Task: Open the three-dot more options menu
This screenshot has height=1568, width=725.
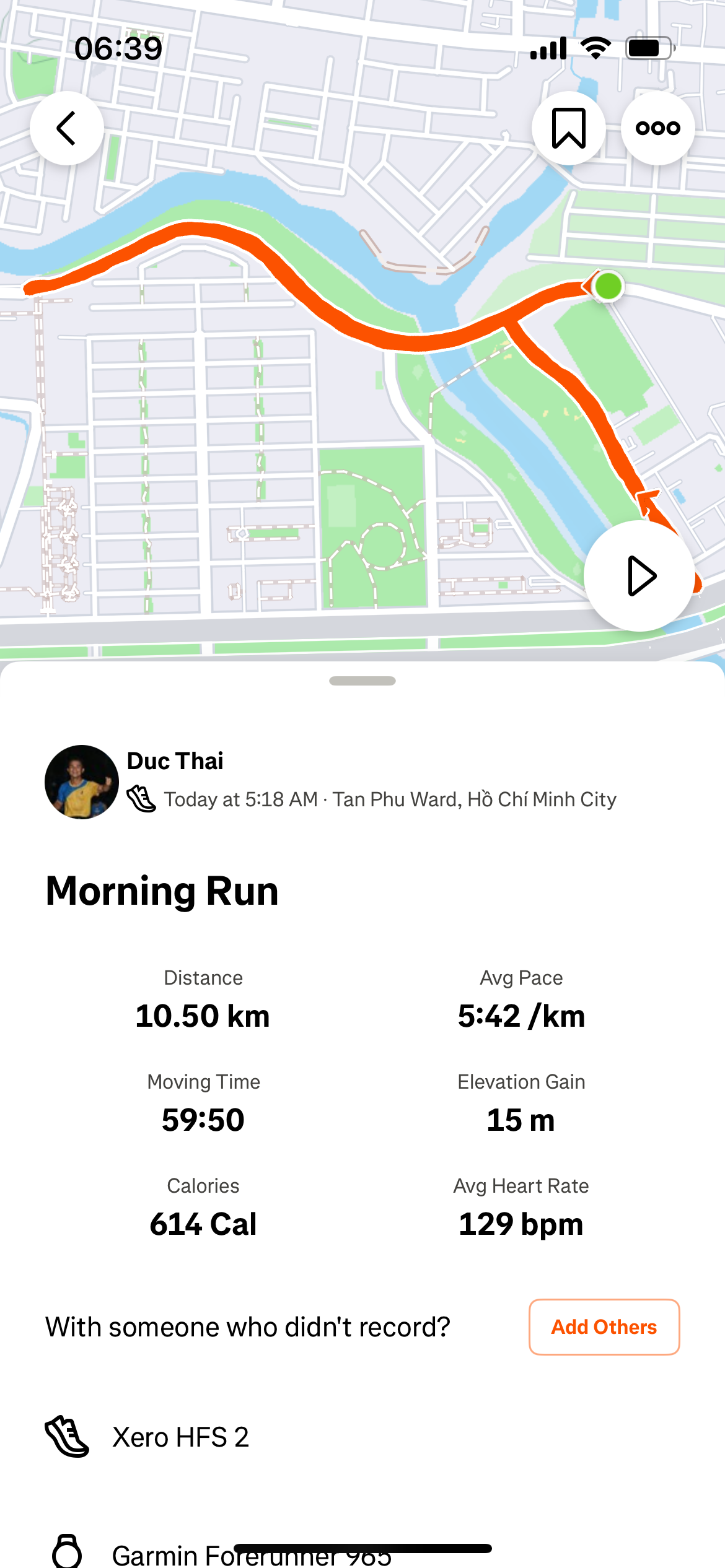Action: [x=657, y=128]
